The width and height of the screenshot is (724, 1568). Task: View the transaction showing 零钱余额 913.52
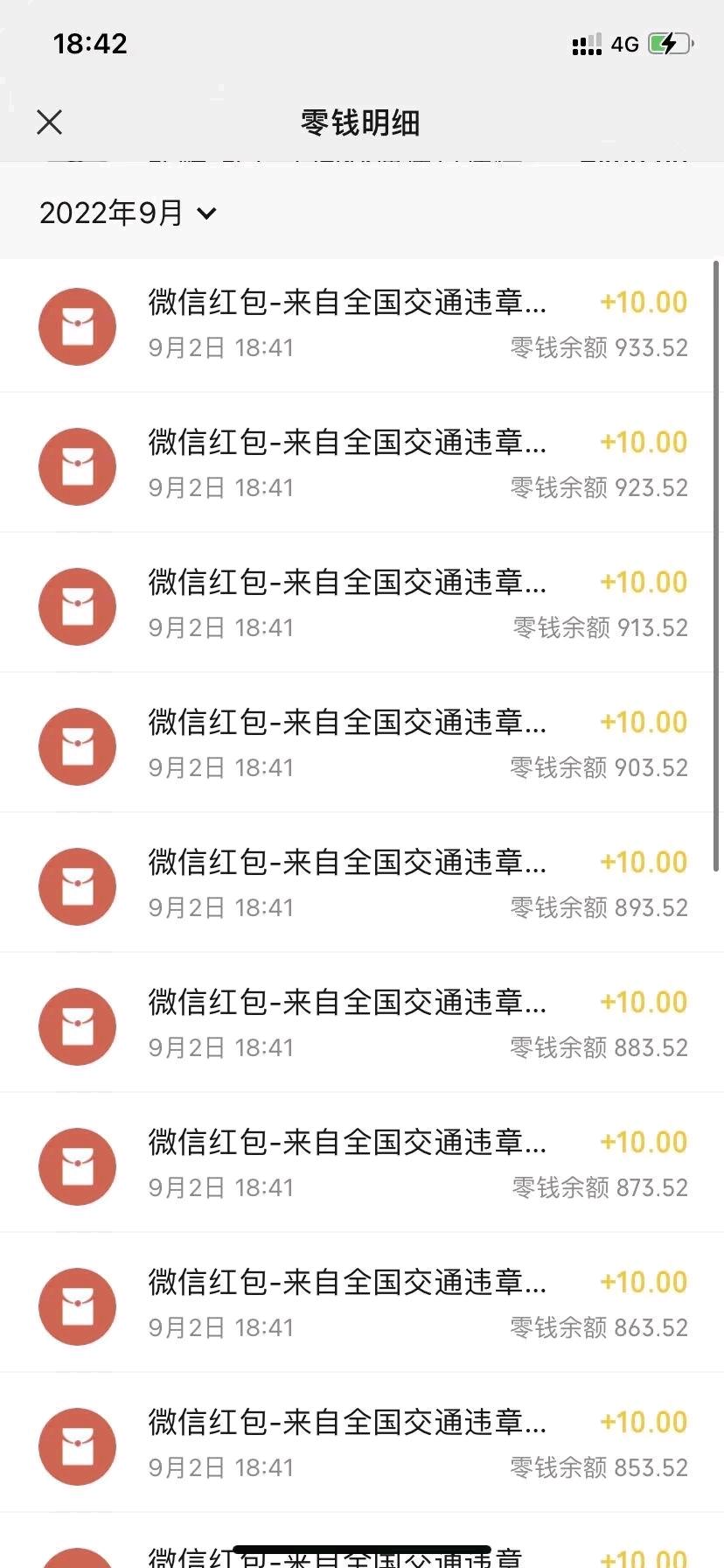pyautogui.click(x=362, y=603)
